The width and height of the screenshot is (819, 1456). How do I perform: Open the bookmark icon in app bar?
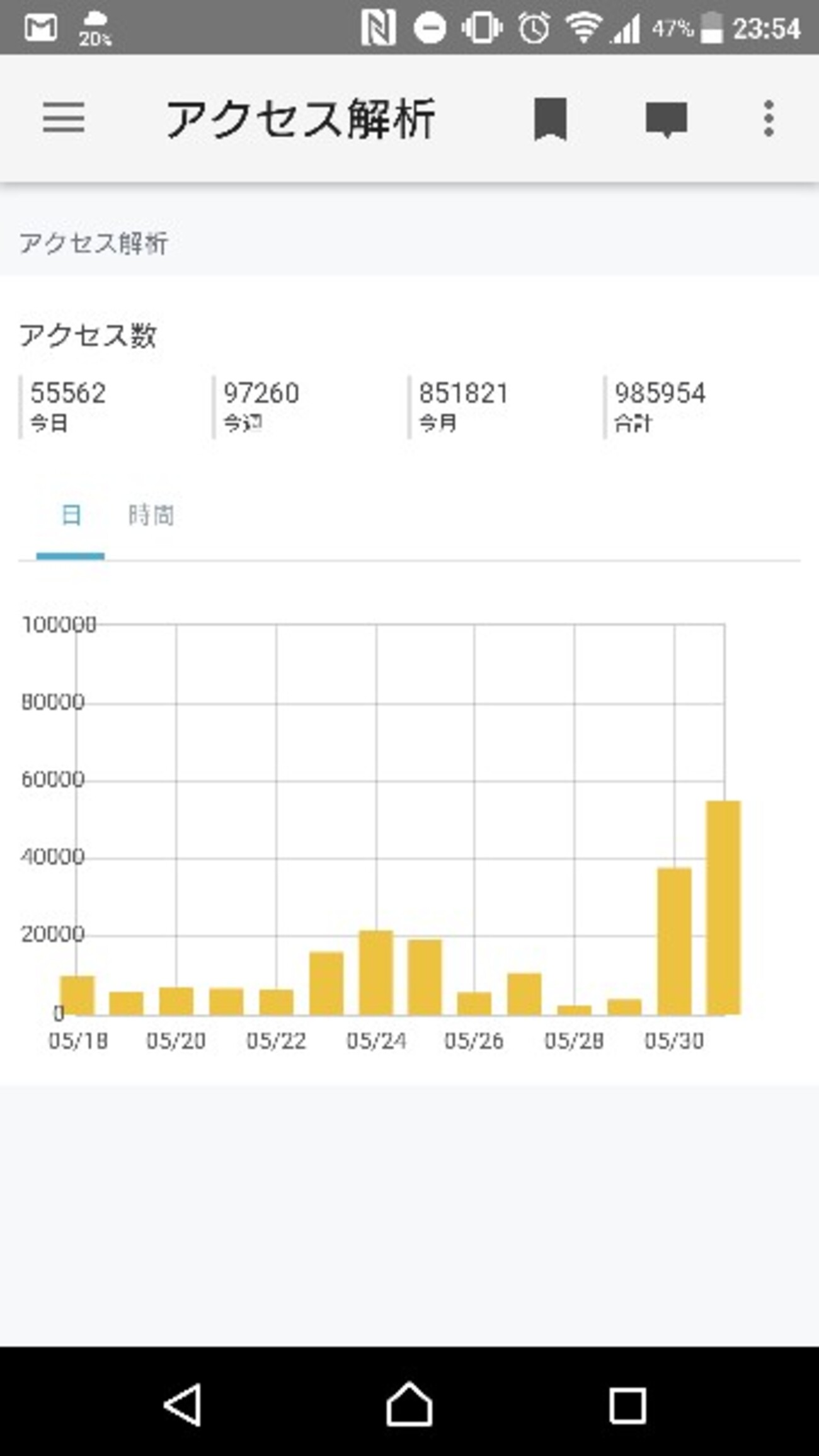551,118
